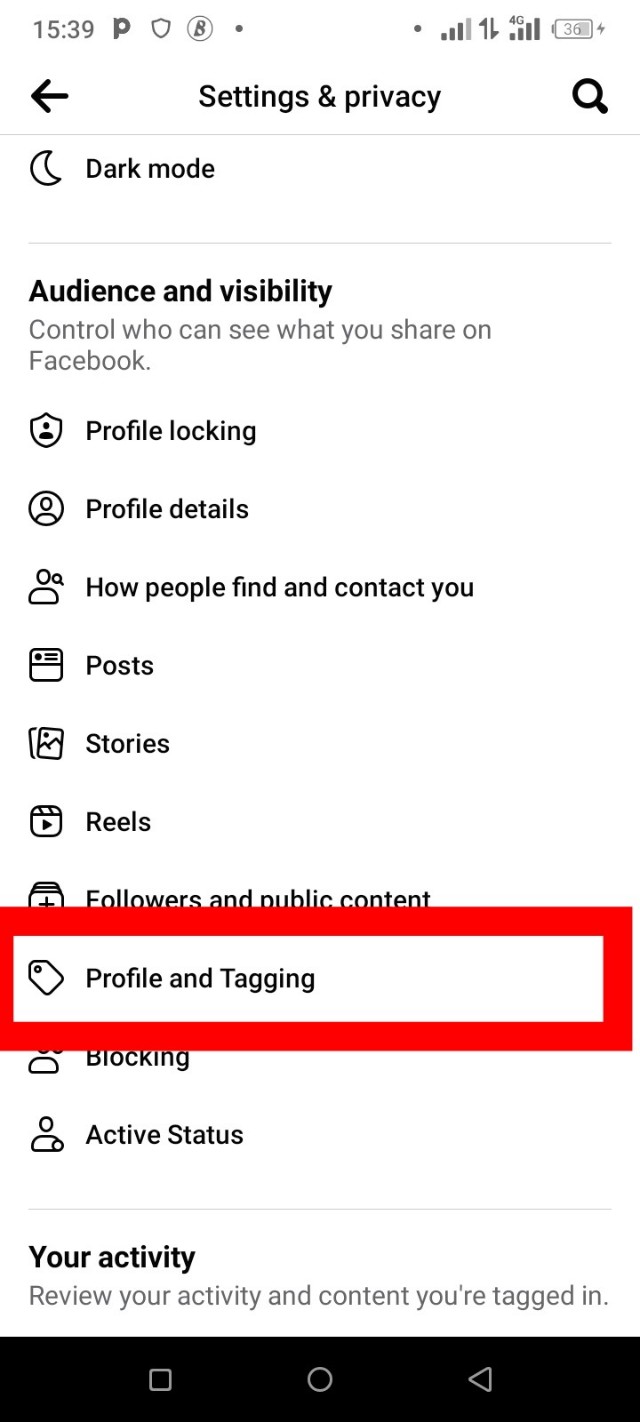The height and width of the screenshot is (1422, 640).
Task: Tap the system home button
Action: point(320,1380)
